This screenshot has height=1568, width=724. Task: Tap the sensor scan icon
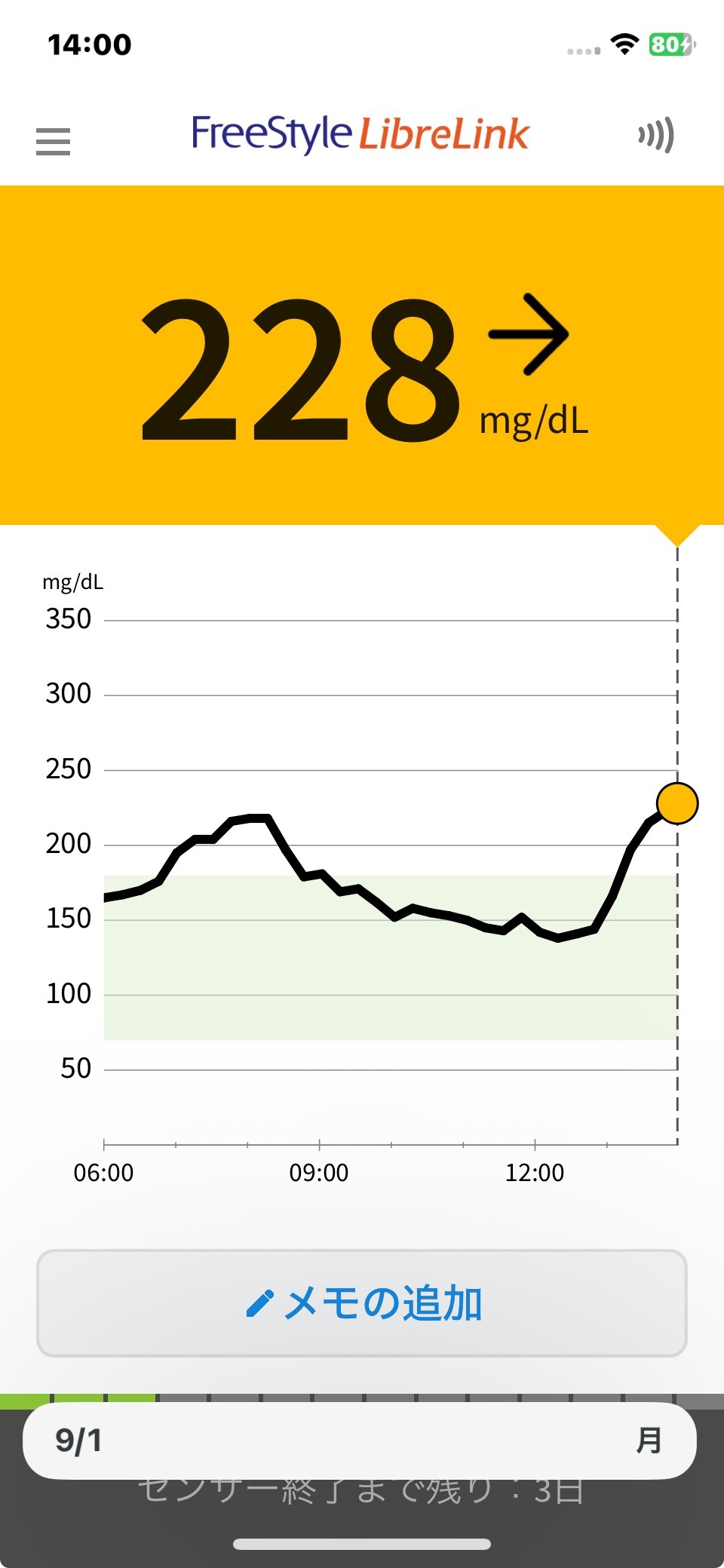click(655, 135)
